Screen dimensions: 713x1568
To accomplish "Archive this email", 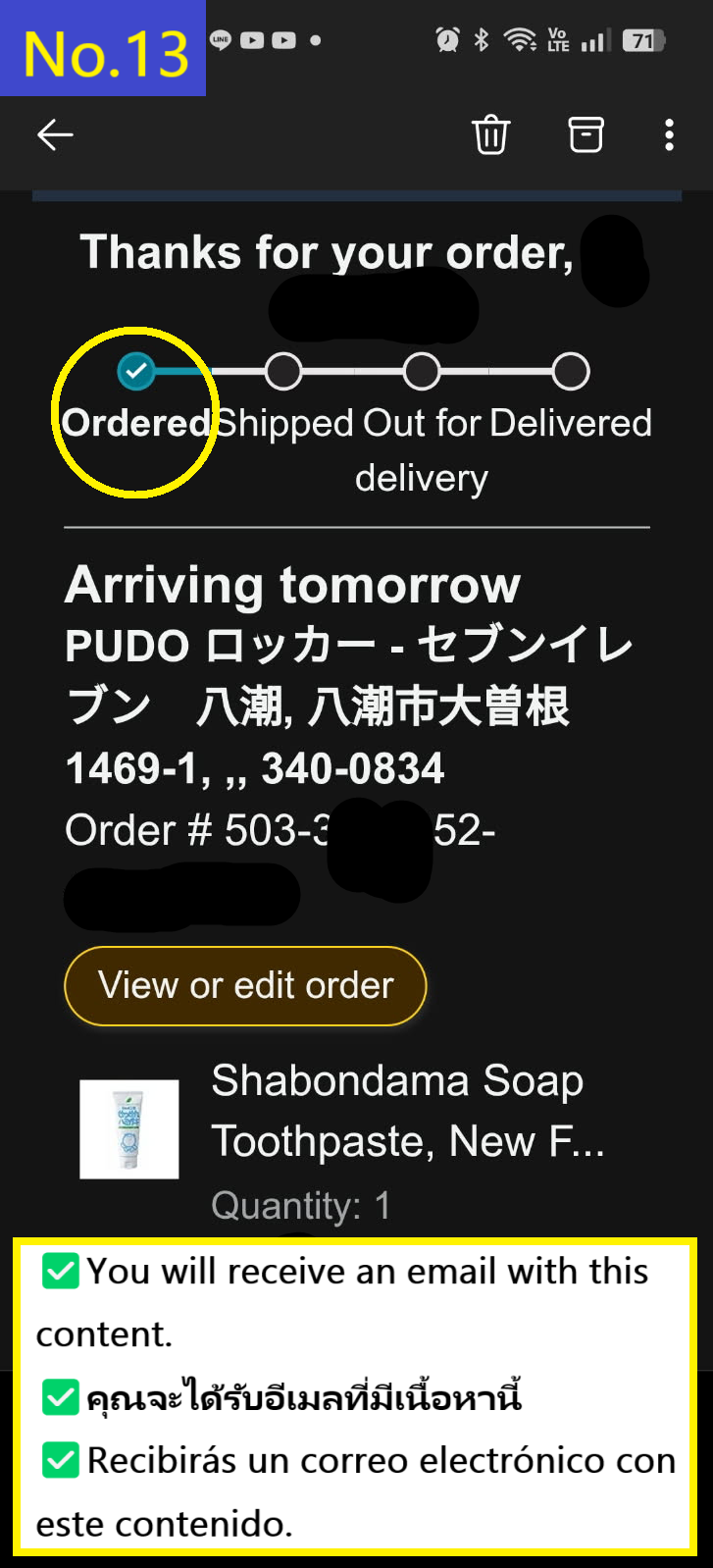I will pyautogui.click(x=586, y=134).
